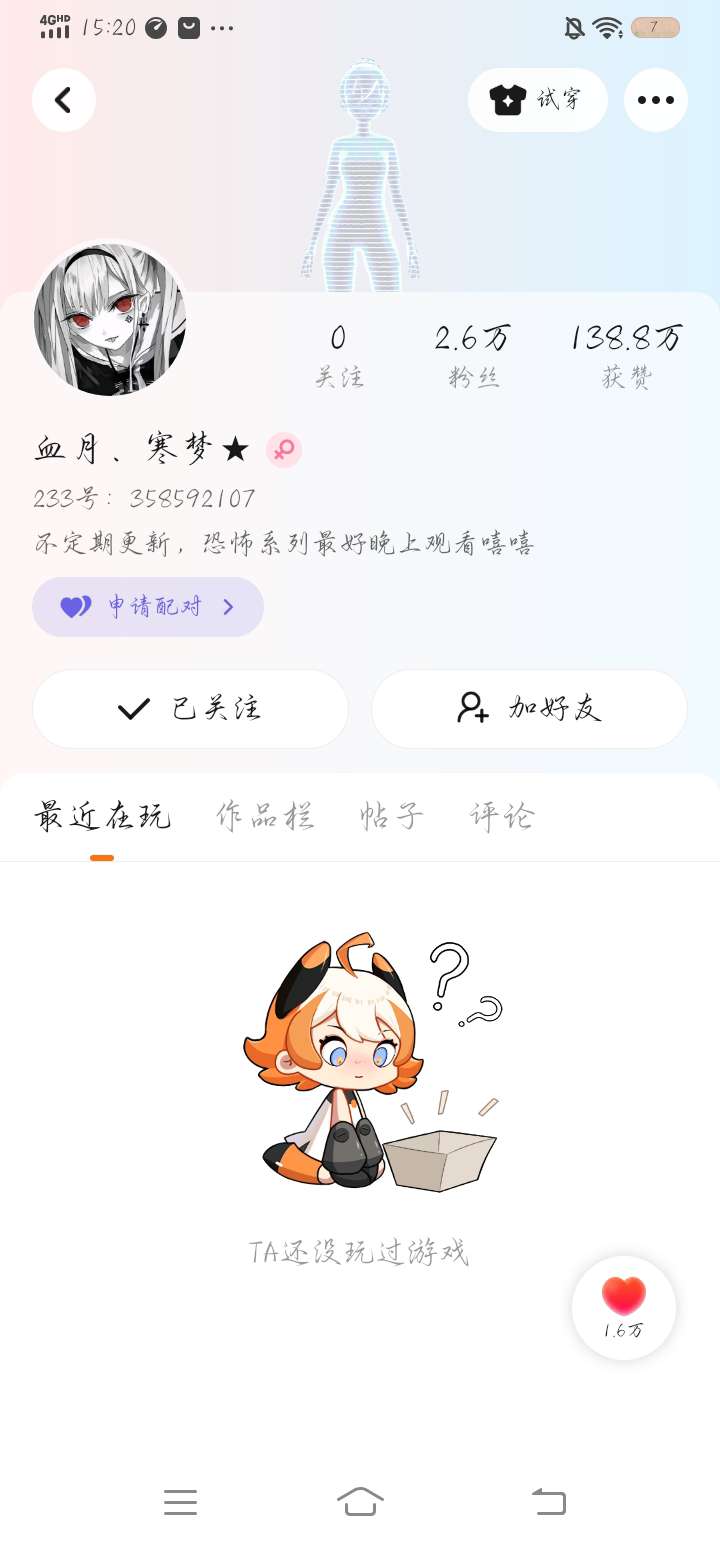Open the three-dot overflow menu
This screenshot has width=720, height=1544.
656,100
